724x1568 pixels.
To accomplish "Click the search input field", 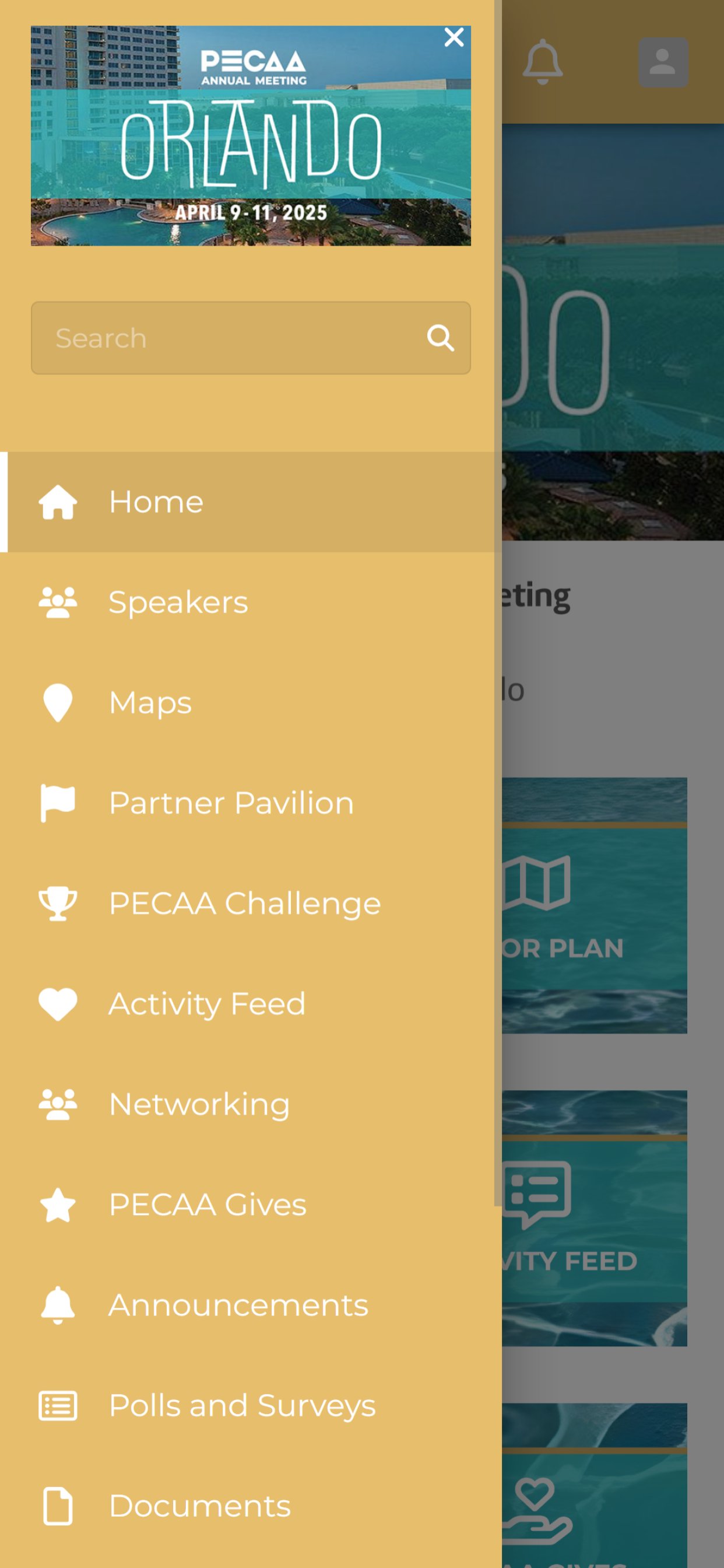I will click(251, 338).
